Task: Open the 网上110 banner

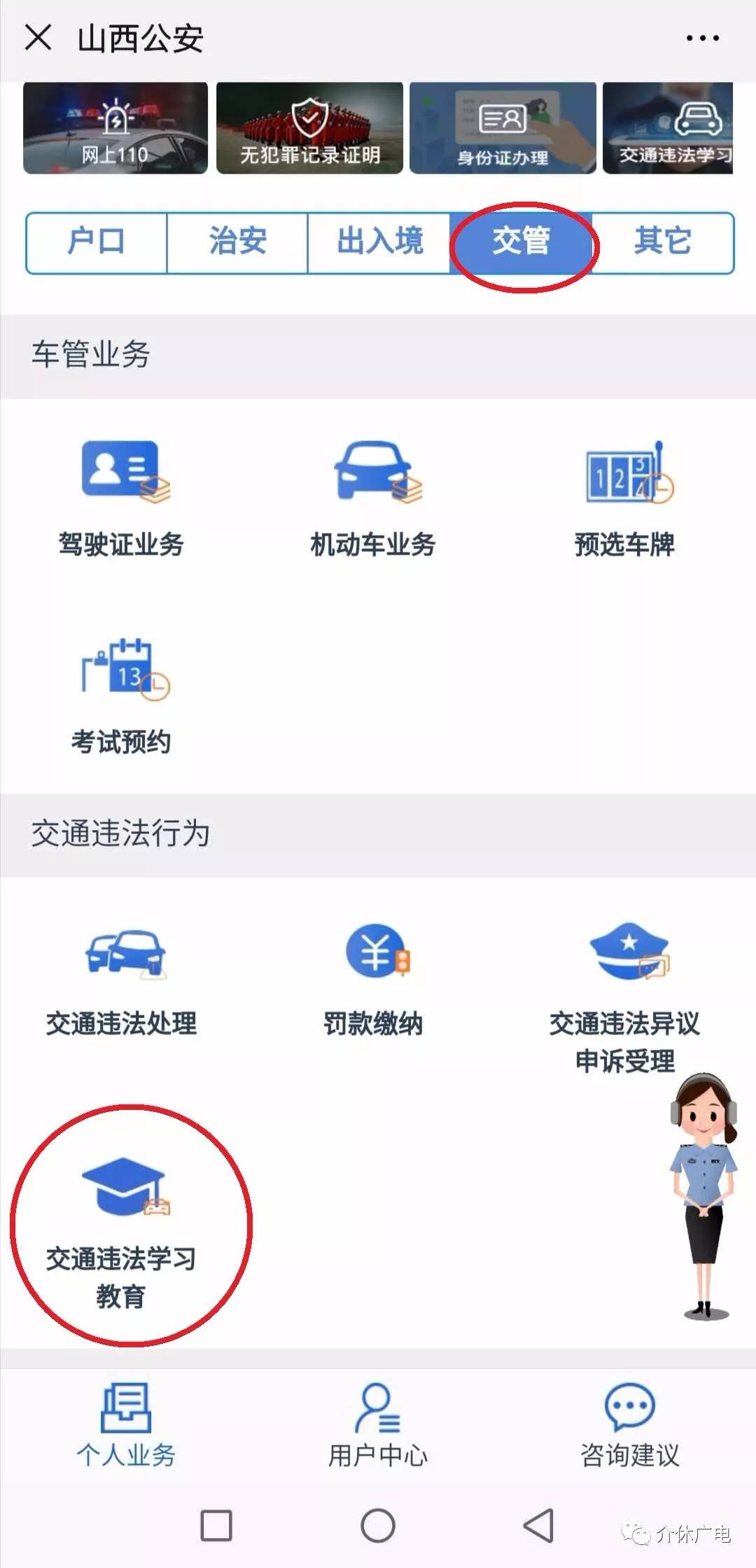Action: pyautogui.click(x=115, y=128)
